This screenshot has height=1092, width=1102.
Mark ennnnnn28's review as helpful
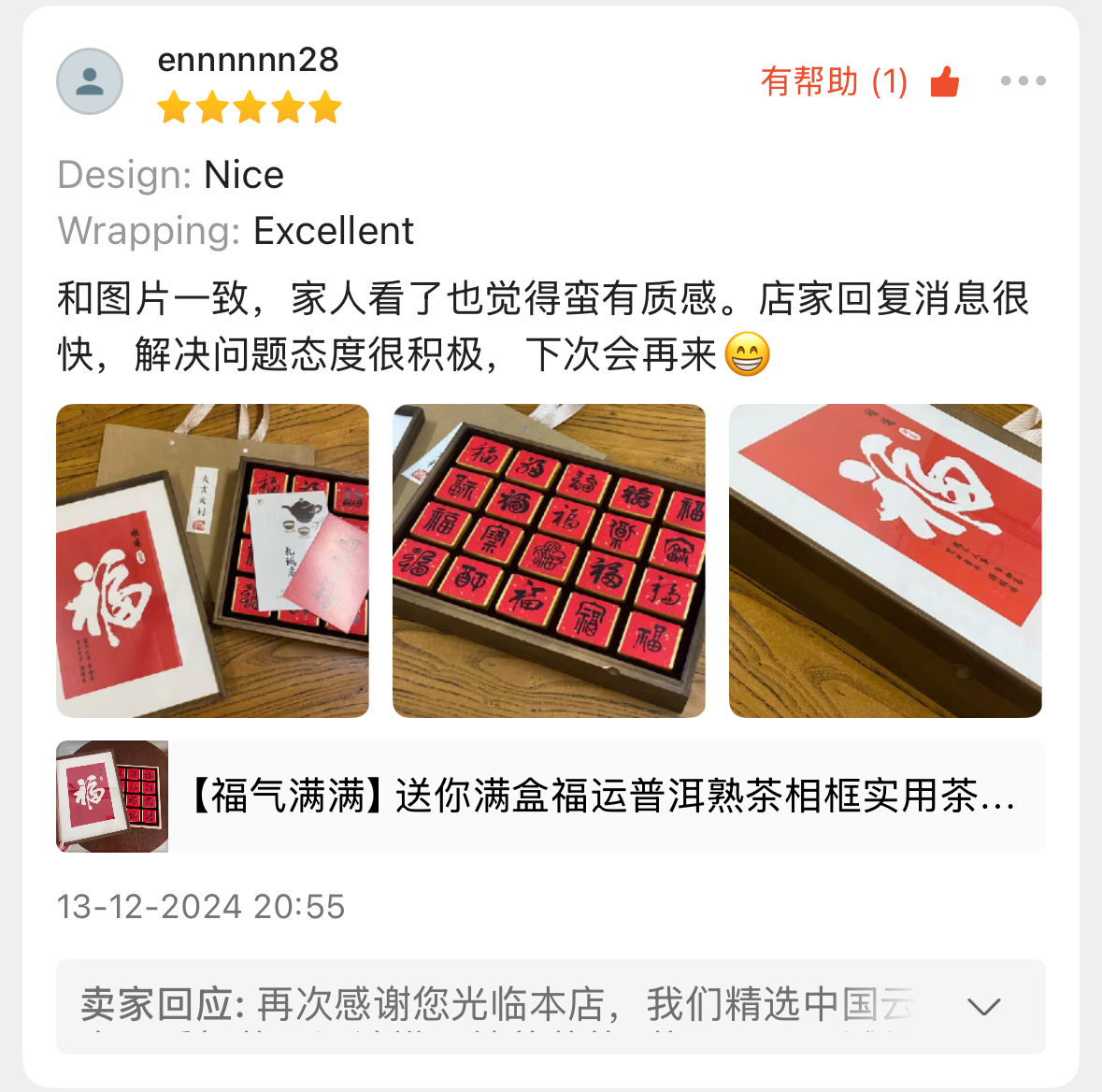(x=944, y=82)
